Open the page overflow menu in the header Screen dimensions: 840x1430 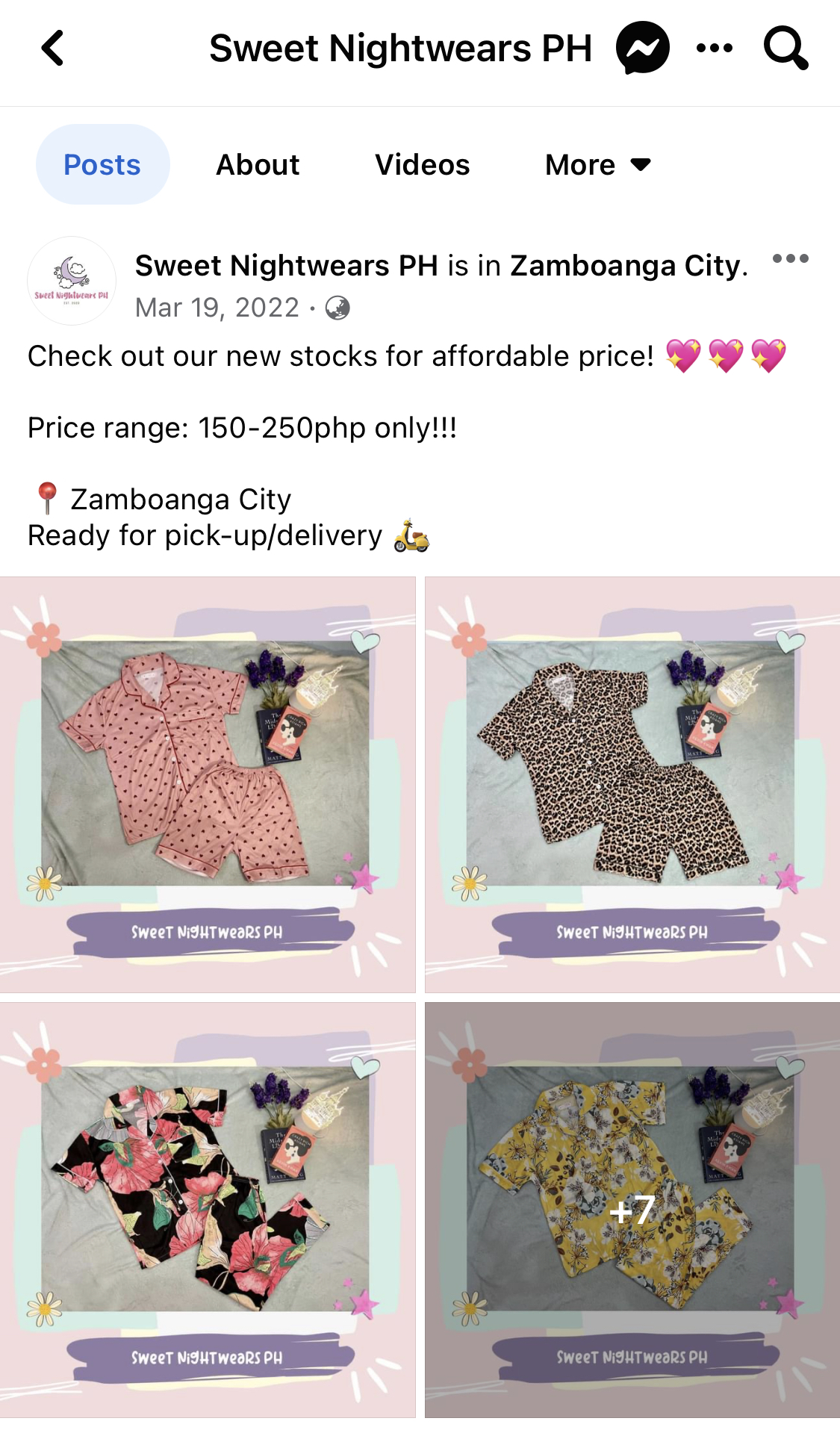pyautogui.click(x=714, y=49)
